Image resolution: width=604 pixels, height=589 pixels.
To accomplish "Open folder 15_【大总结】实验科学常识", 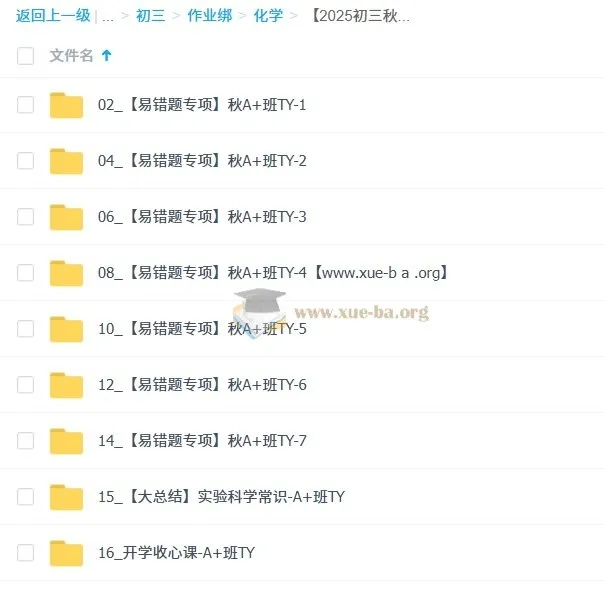I will (220, 497).
